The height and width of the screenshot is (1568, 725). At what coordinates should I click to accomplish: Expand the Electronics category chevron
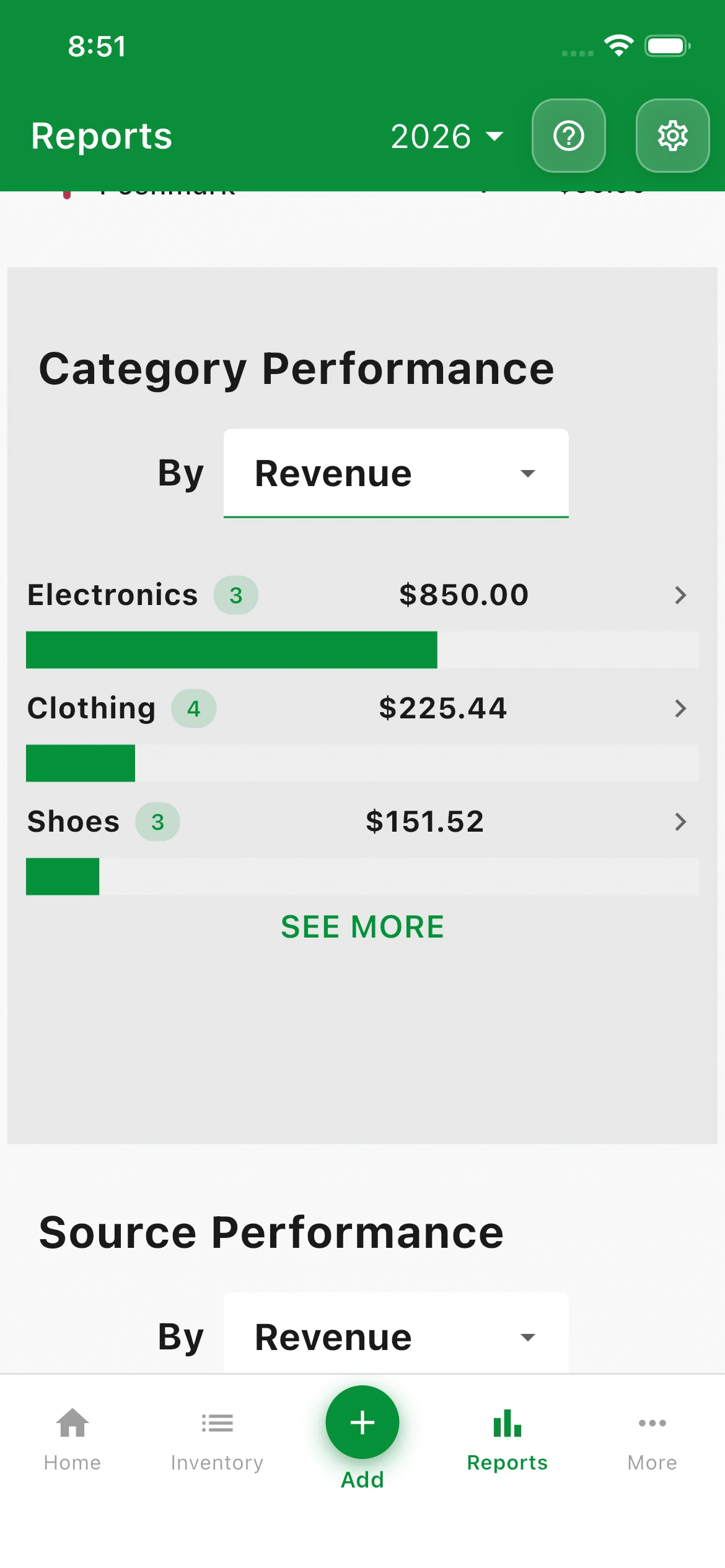(x=680, y=595)
